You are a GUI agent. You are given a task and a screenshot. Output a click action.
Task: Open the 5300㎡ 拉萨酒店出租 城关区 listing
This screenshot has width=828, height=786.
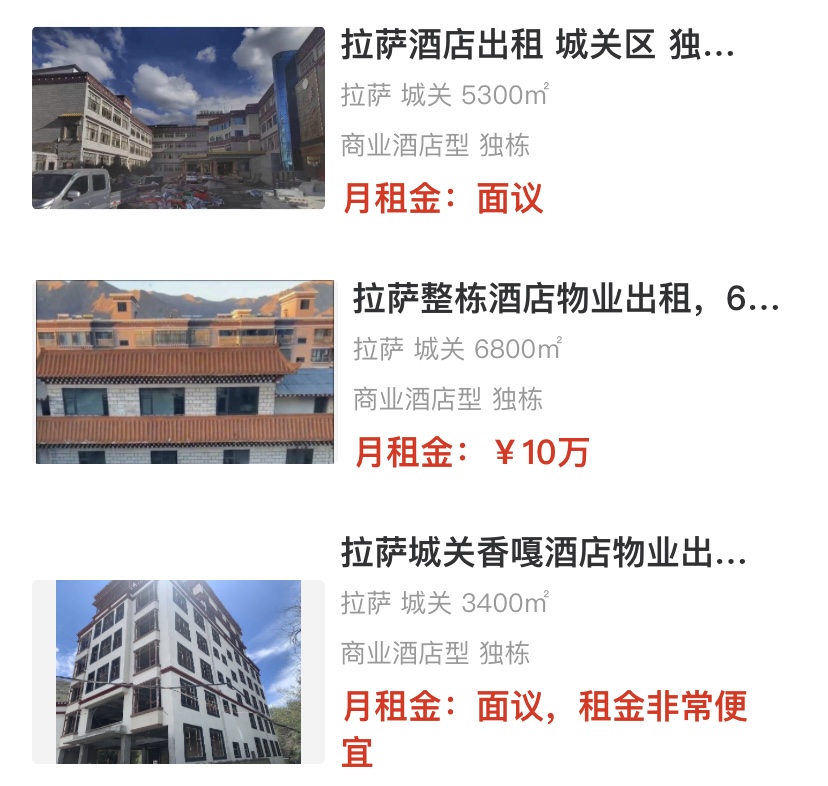click(x=538, y=47)
